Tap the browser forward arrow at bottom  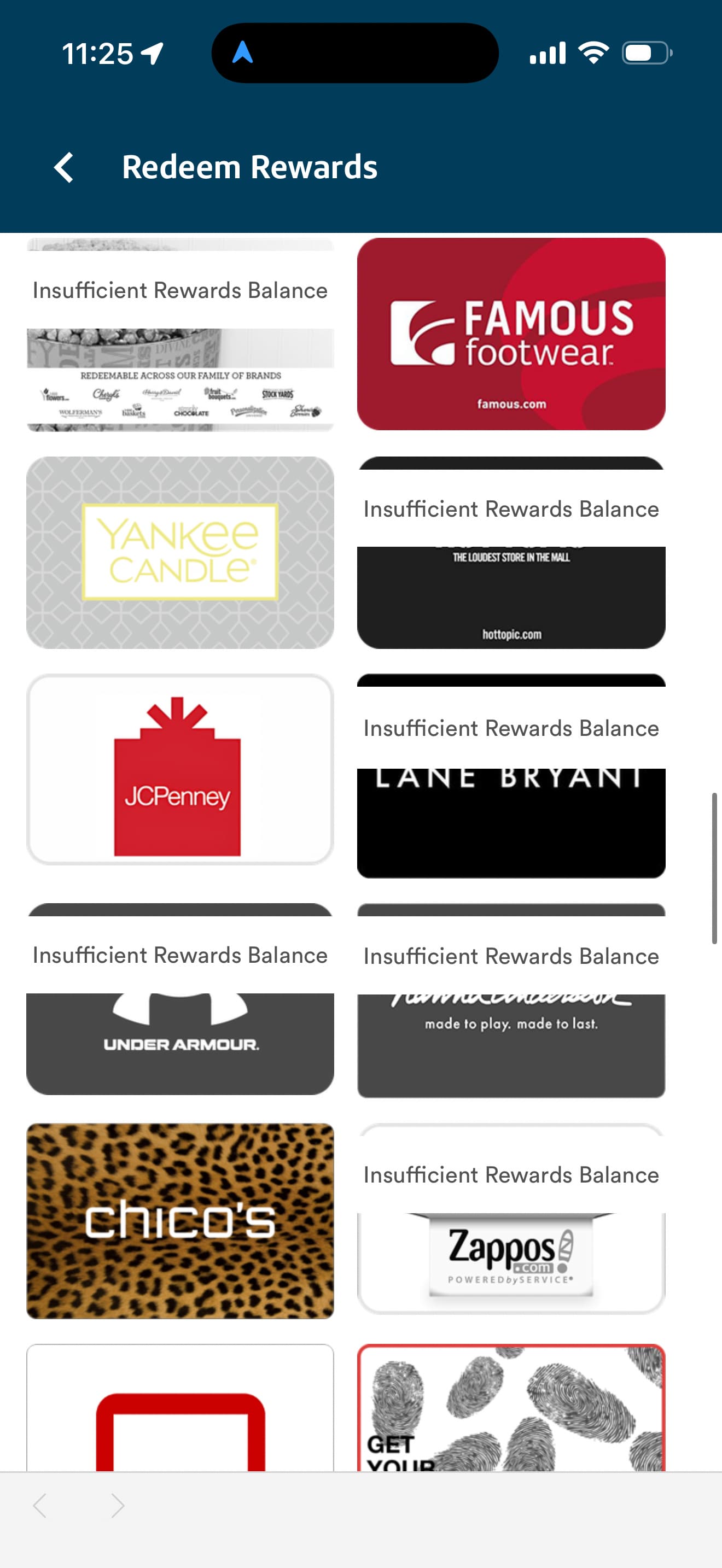tap(118, 1505)
